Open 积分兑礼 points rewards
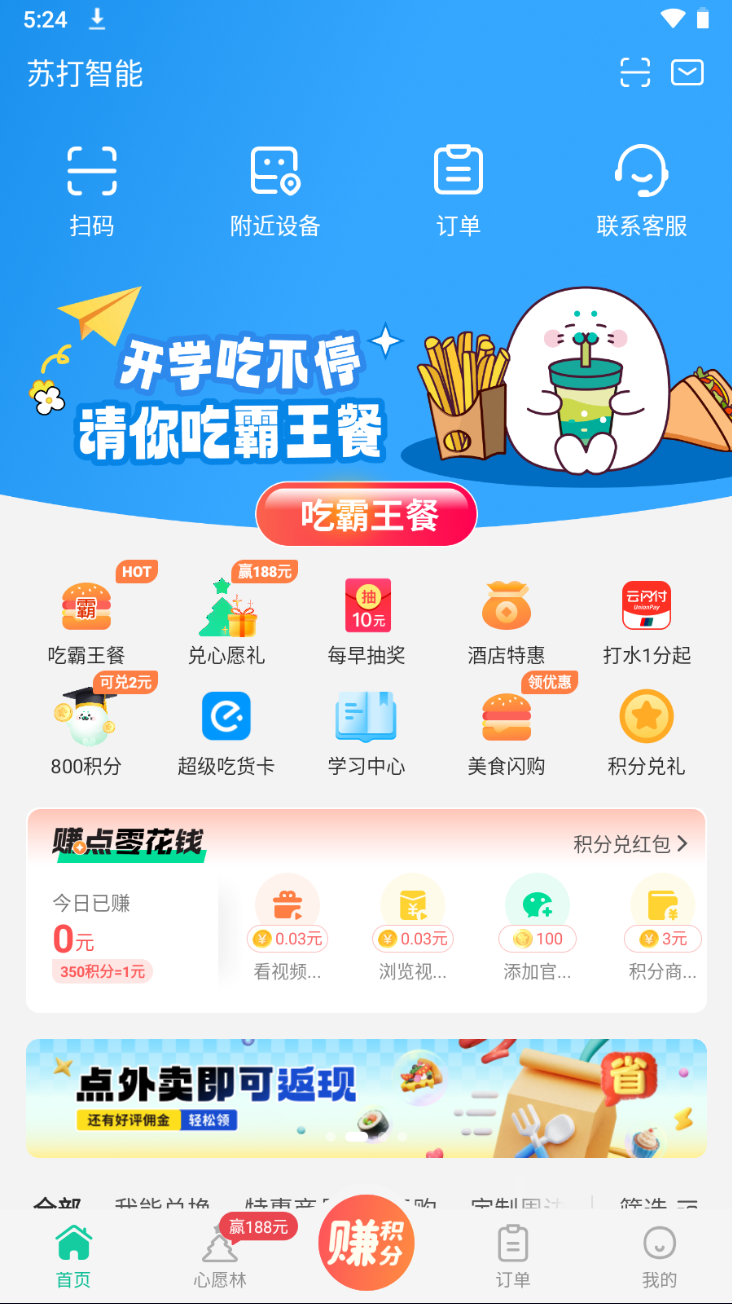The image size is (732, 1304). pyautogui.click(x=647, y=731)
